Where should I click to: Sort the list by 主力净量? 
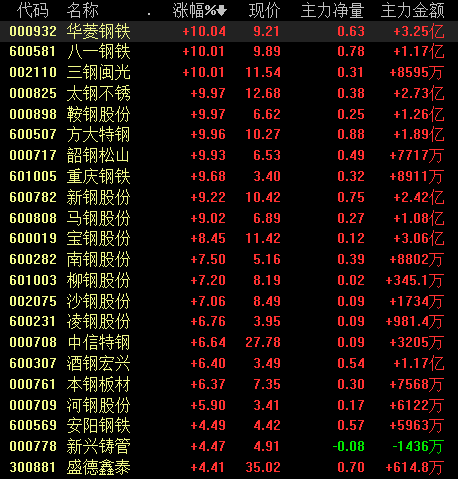point(332,11)
